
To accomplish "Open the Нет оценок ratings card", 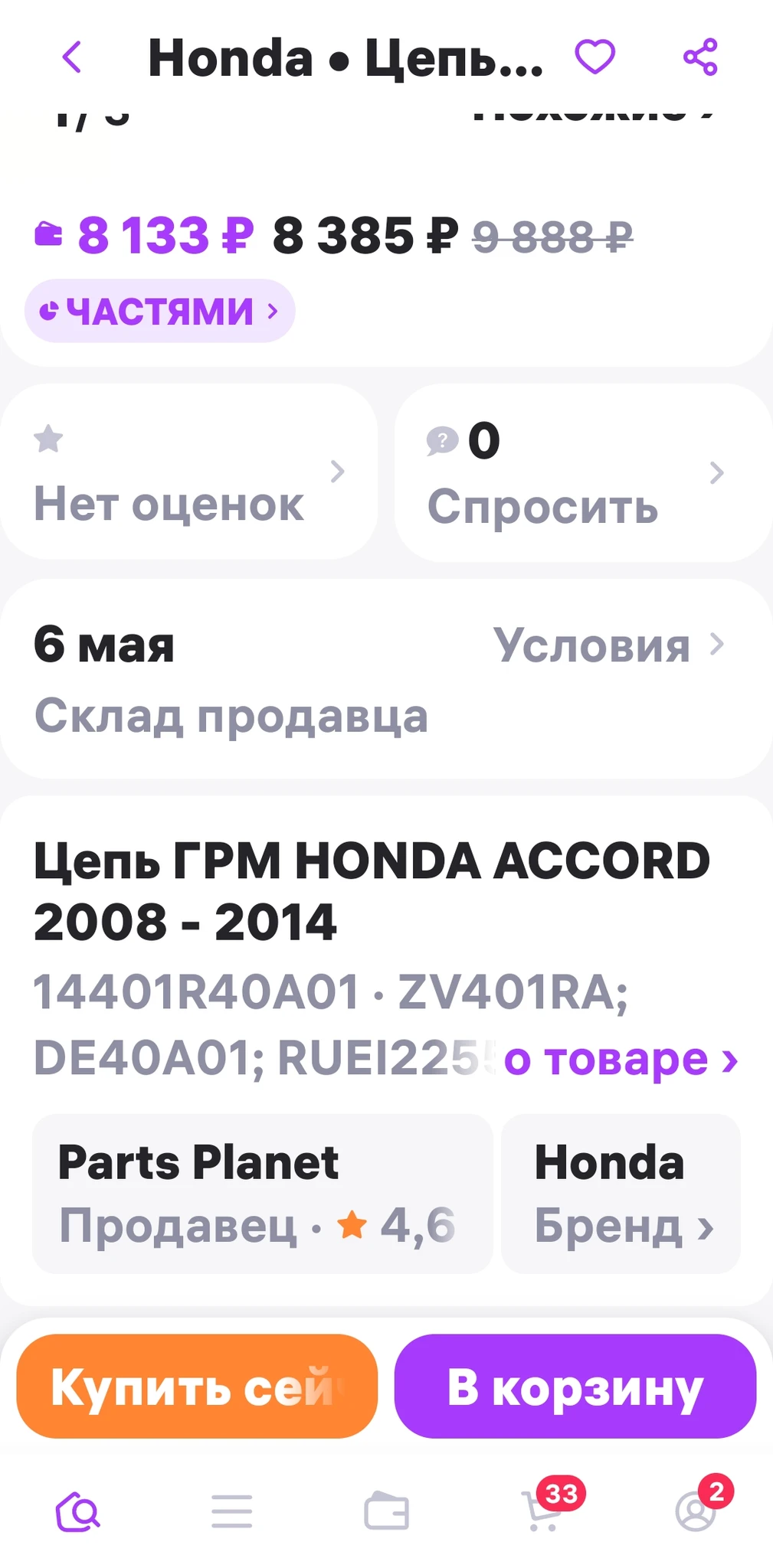I will tap(188, 472).
